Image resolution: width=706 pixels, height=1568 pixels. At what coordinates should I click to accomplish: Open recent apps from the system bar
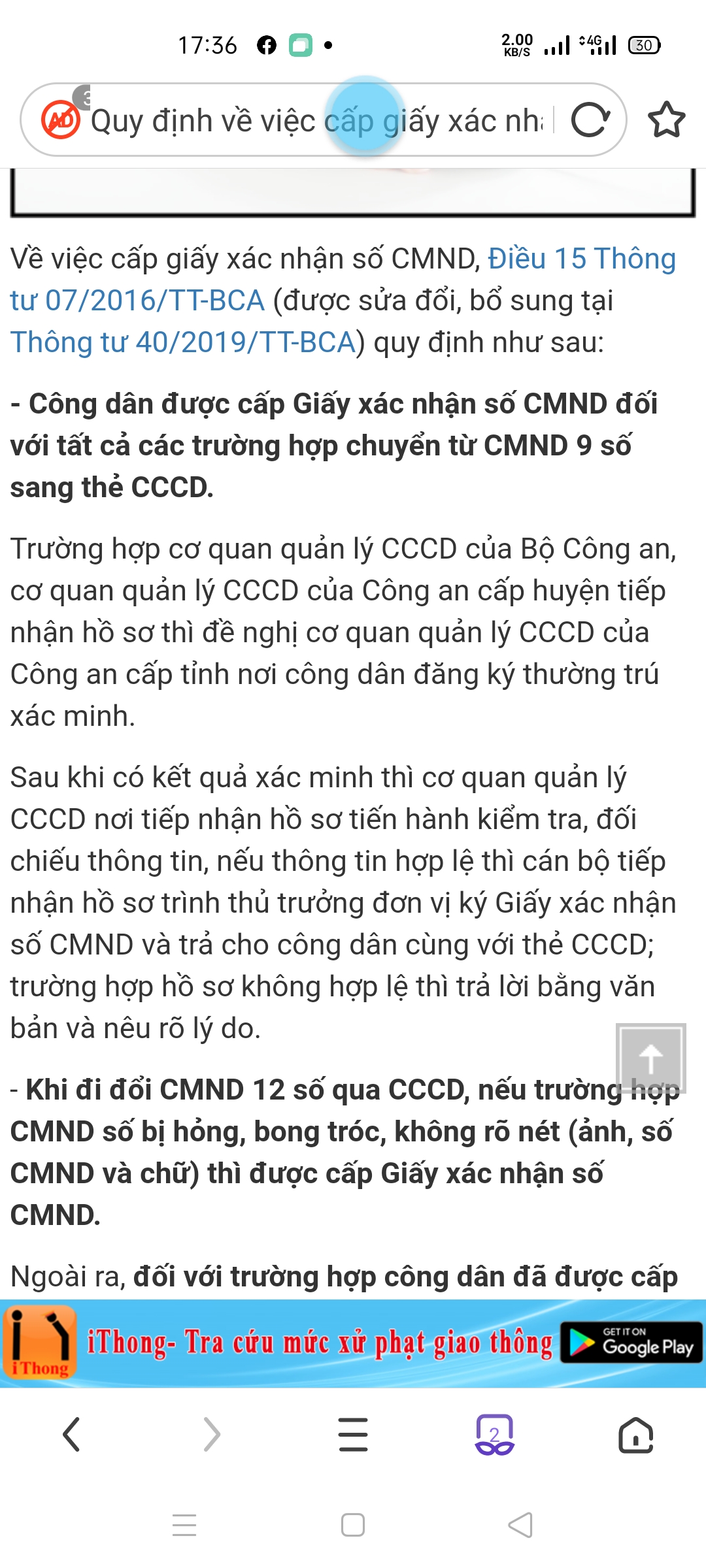184,1525
